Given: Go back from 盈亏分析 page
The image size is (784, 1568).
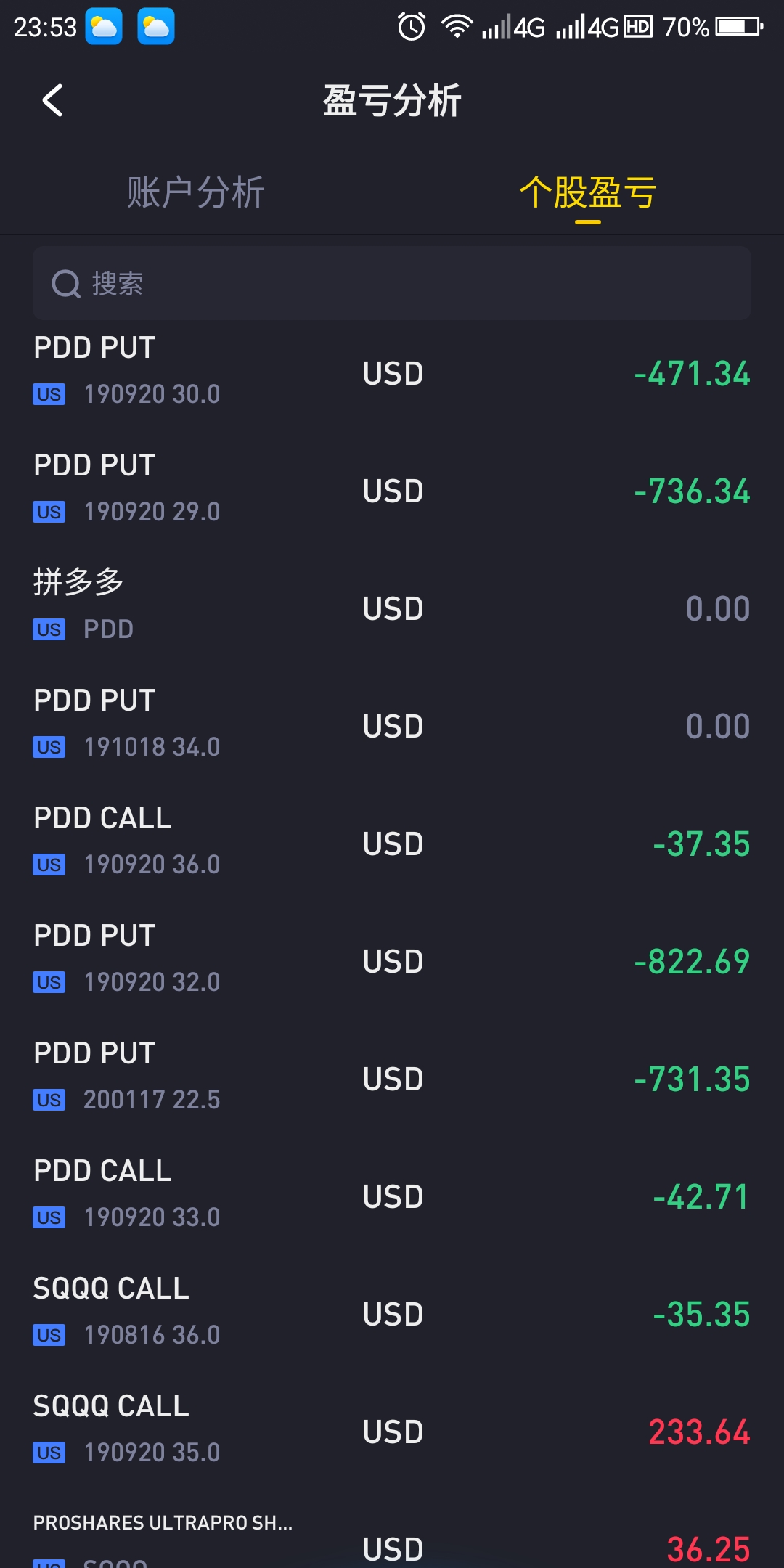Looking at the screenshot, I should (x=52, y=100).
